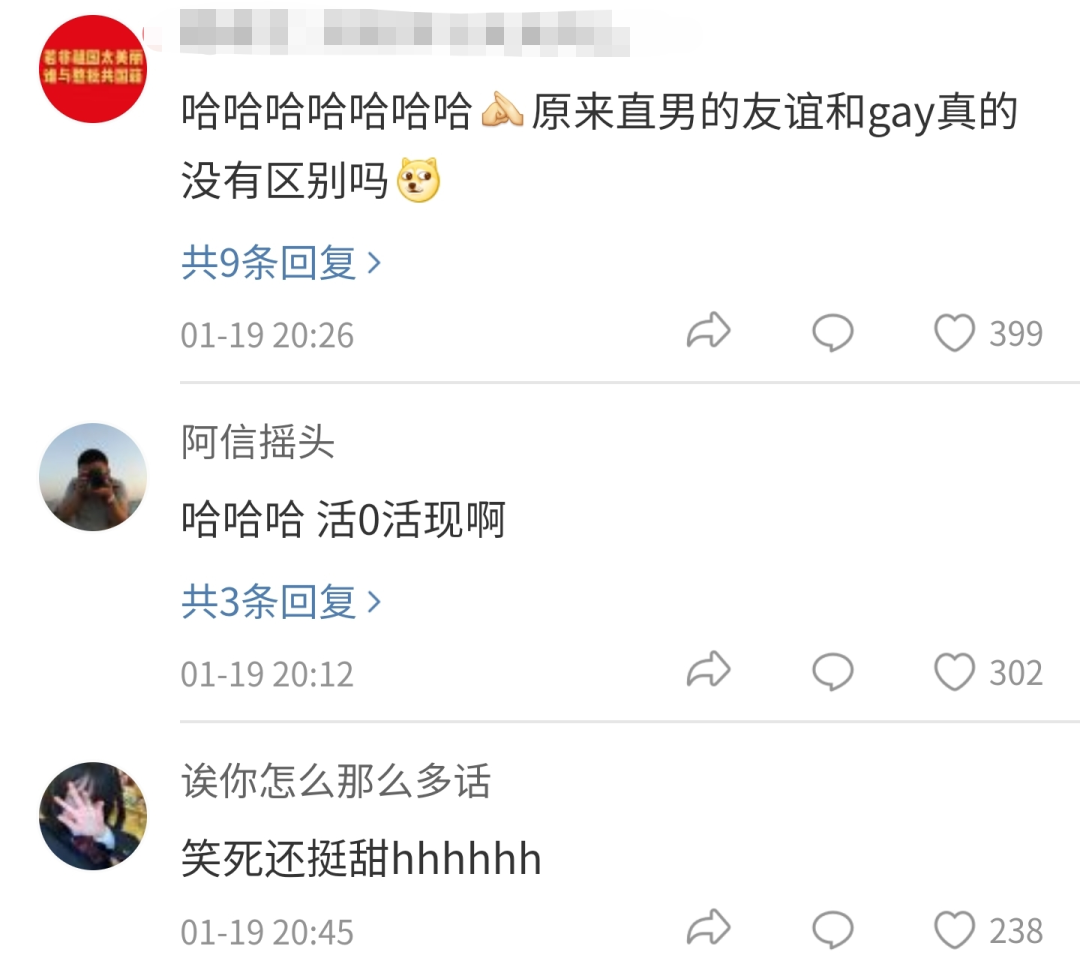Like 阿信摇头's comment with 302 likes
1080x976 pixels.
click(x=954, y=672)
